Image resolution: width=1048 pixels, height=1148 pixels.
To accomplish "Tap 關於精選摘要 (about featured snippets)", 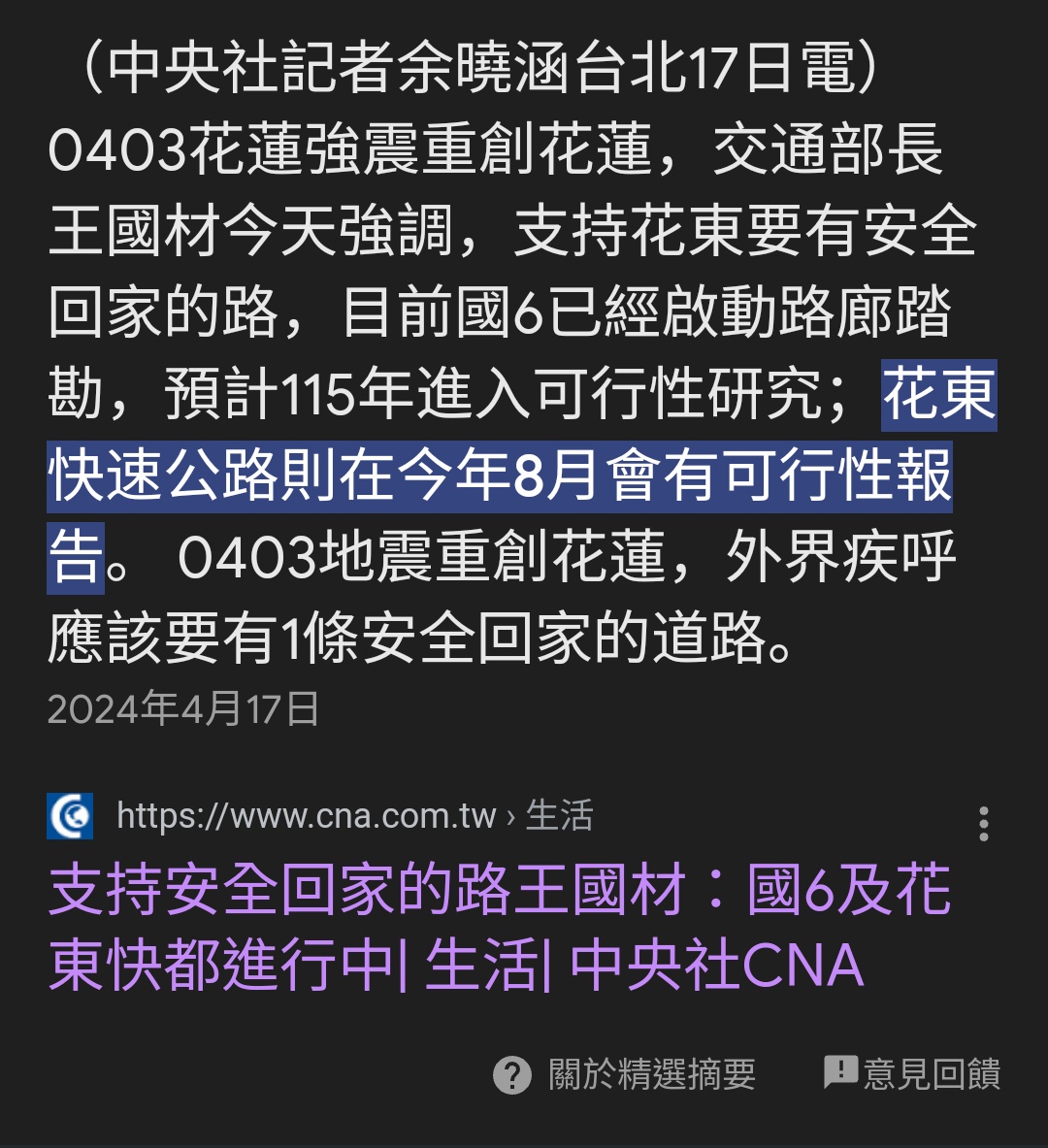I will 626,1074.
